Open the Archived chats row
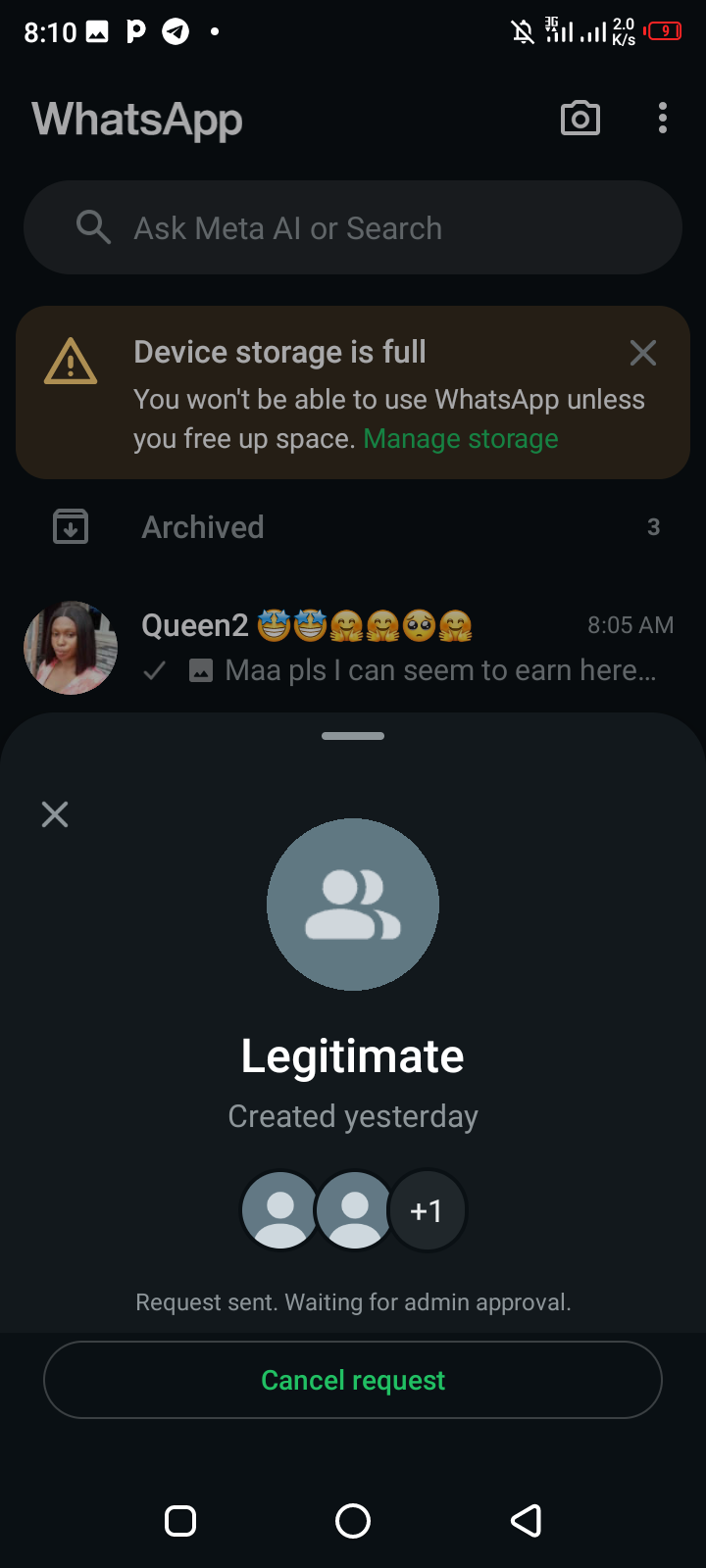706x1568 pixels. pyautogui.click(x=353, y=527)
